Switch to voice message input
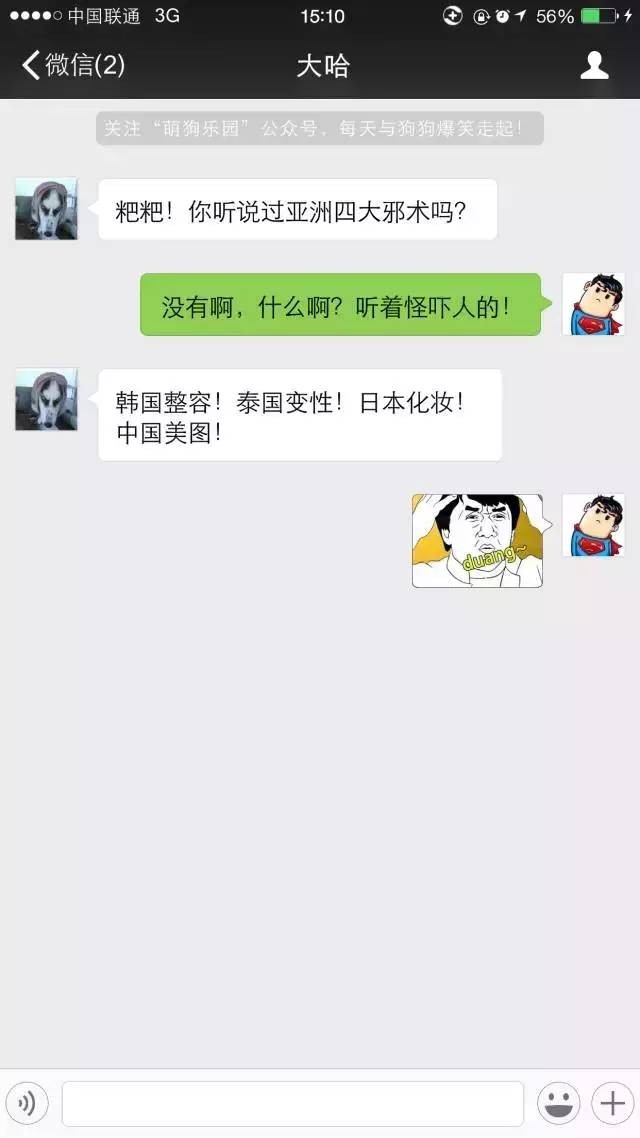Viewport: 640px width, 1138px height. (26, 1103)
